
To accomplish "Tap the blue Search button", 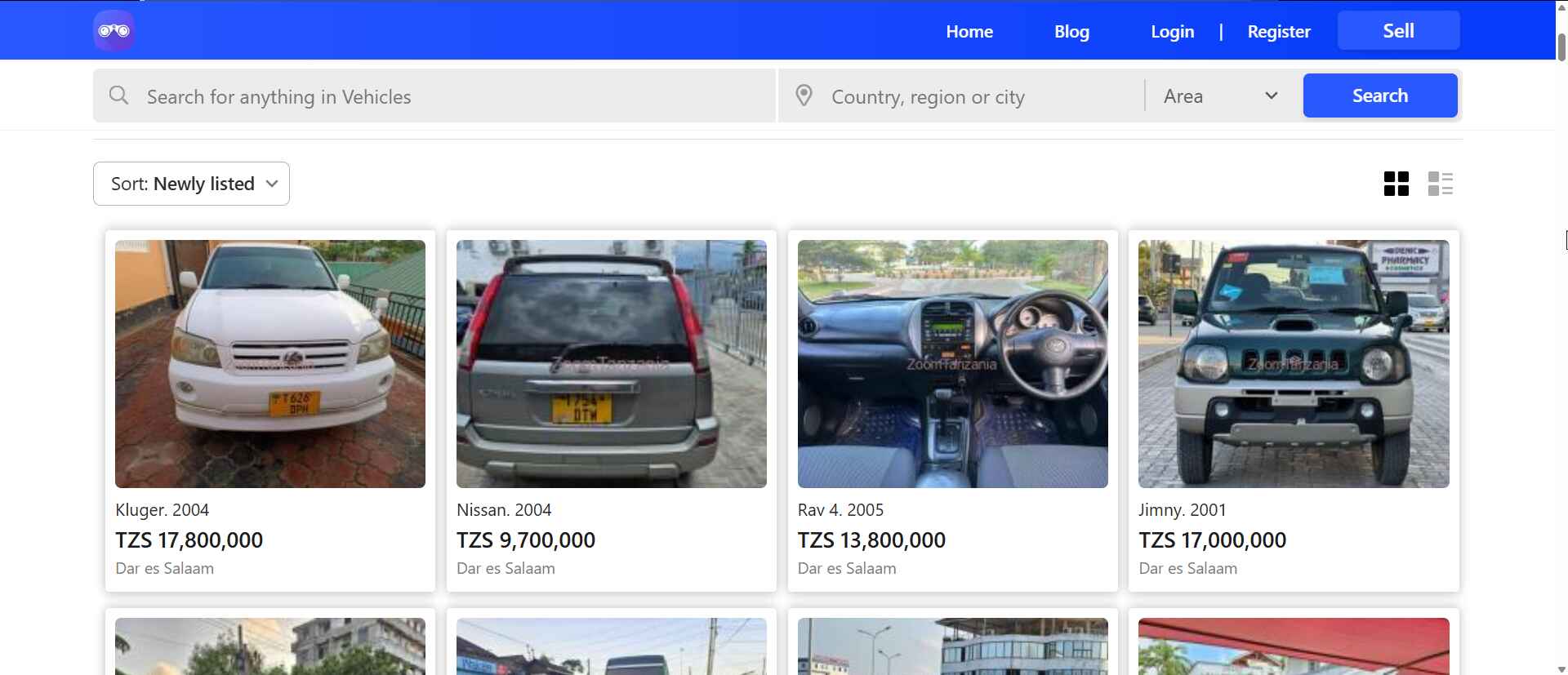I will point(1379,95).
